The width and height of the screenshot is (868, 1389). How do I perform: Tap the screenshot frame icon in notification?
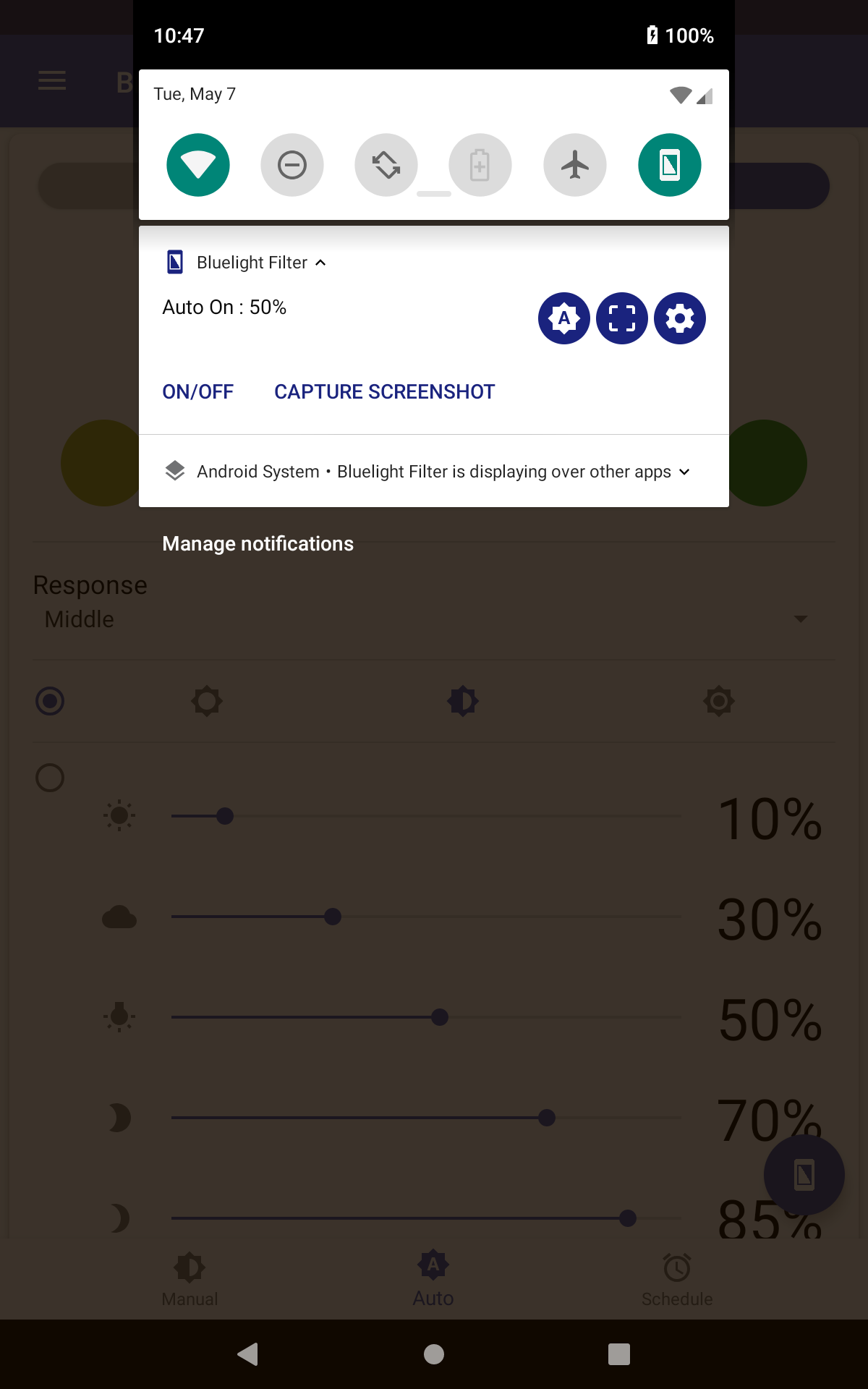click(622, 318)
